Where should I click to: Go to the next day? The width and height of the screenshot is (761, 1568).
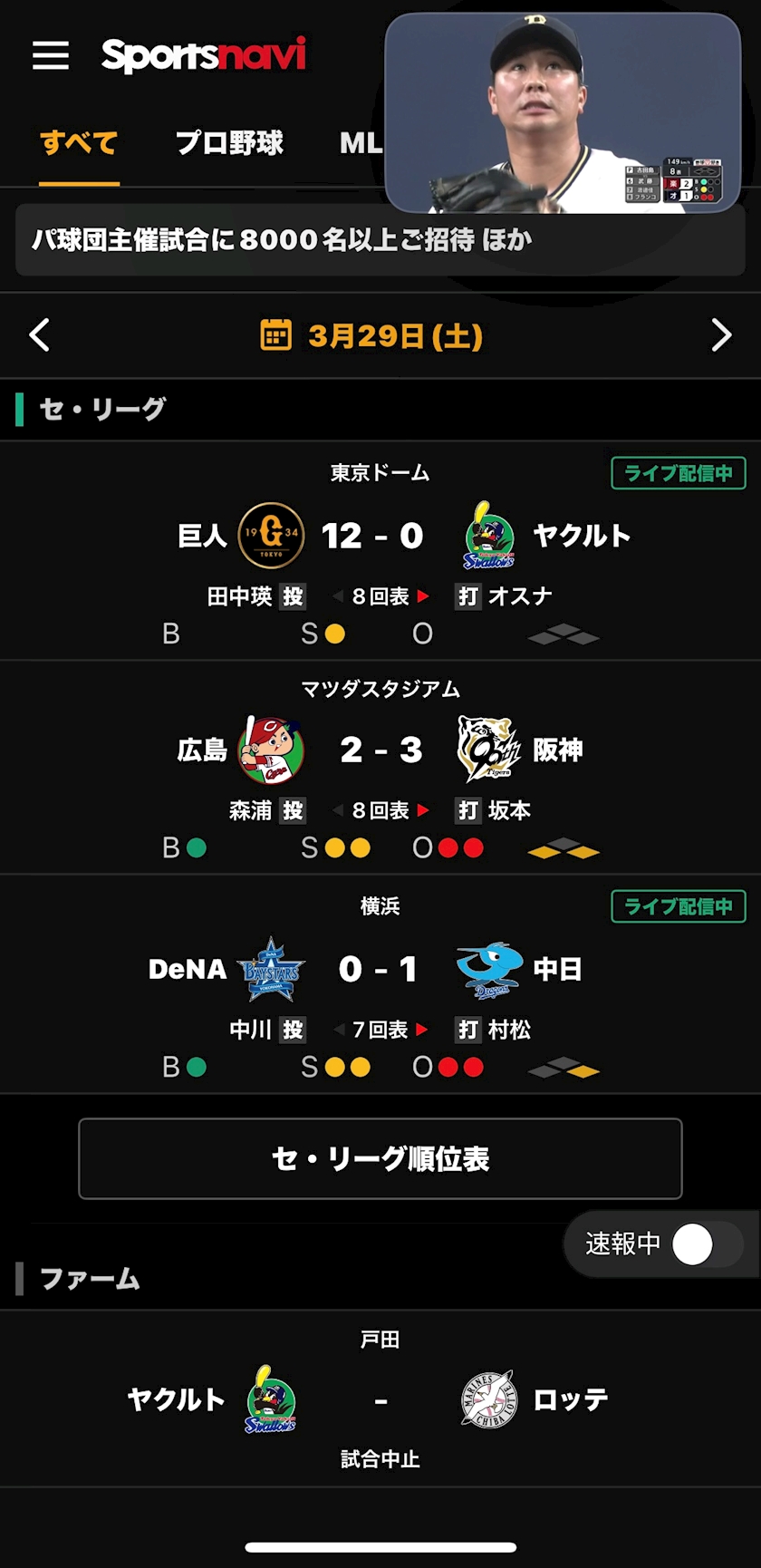[721, 335]
